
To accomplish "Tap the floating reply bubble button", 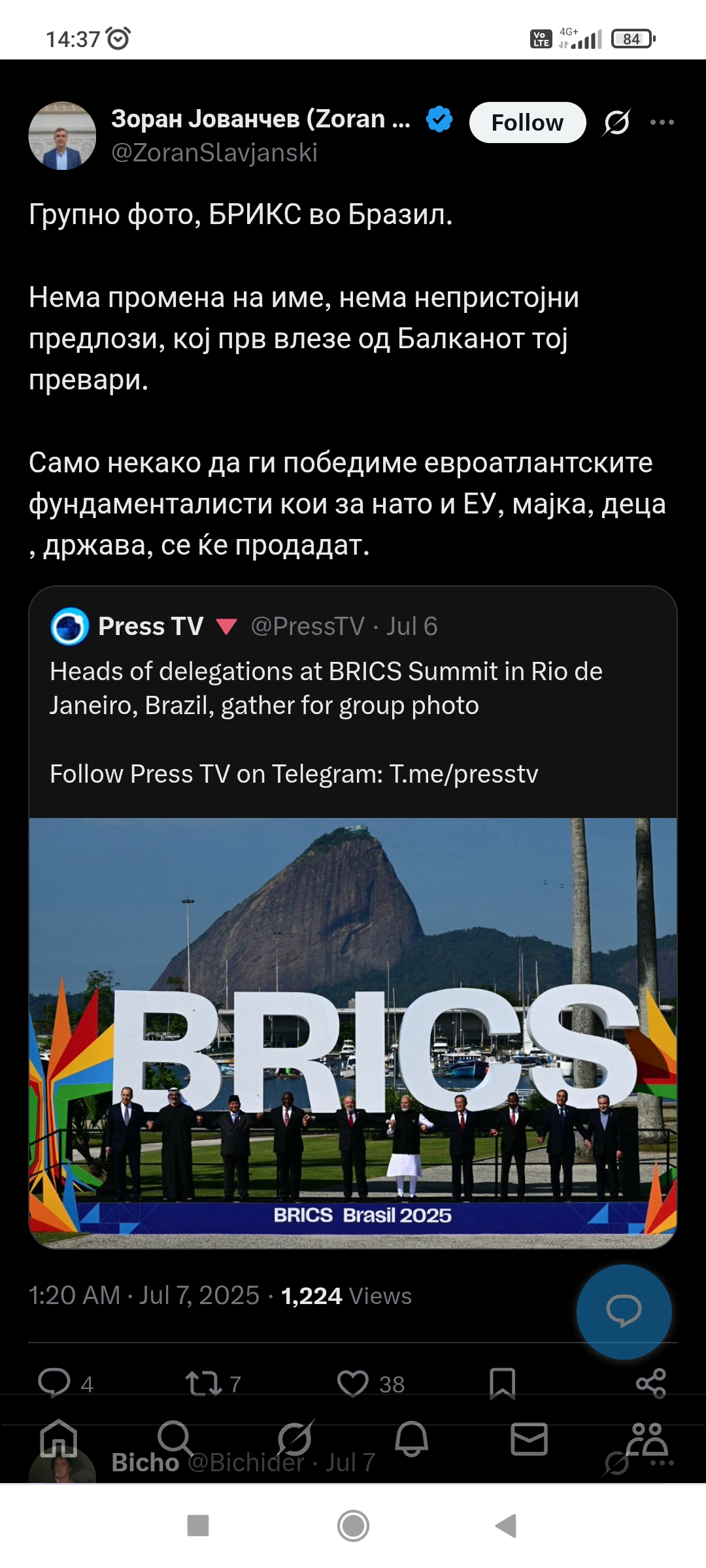I will tap(624, 1312).
